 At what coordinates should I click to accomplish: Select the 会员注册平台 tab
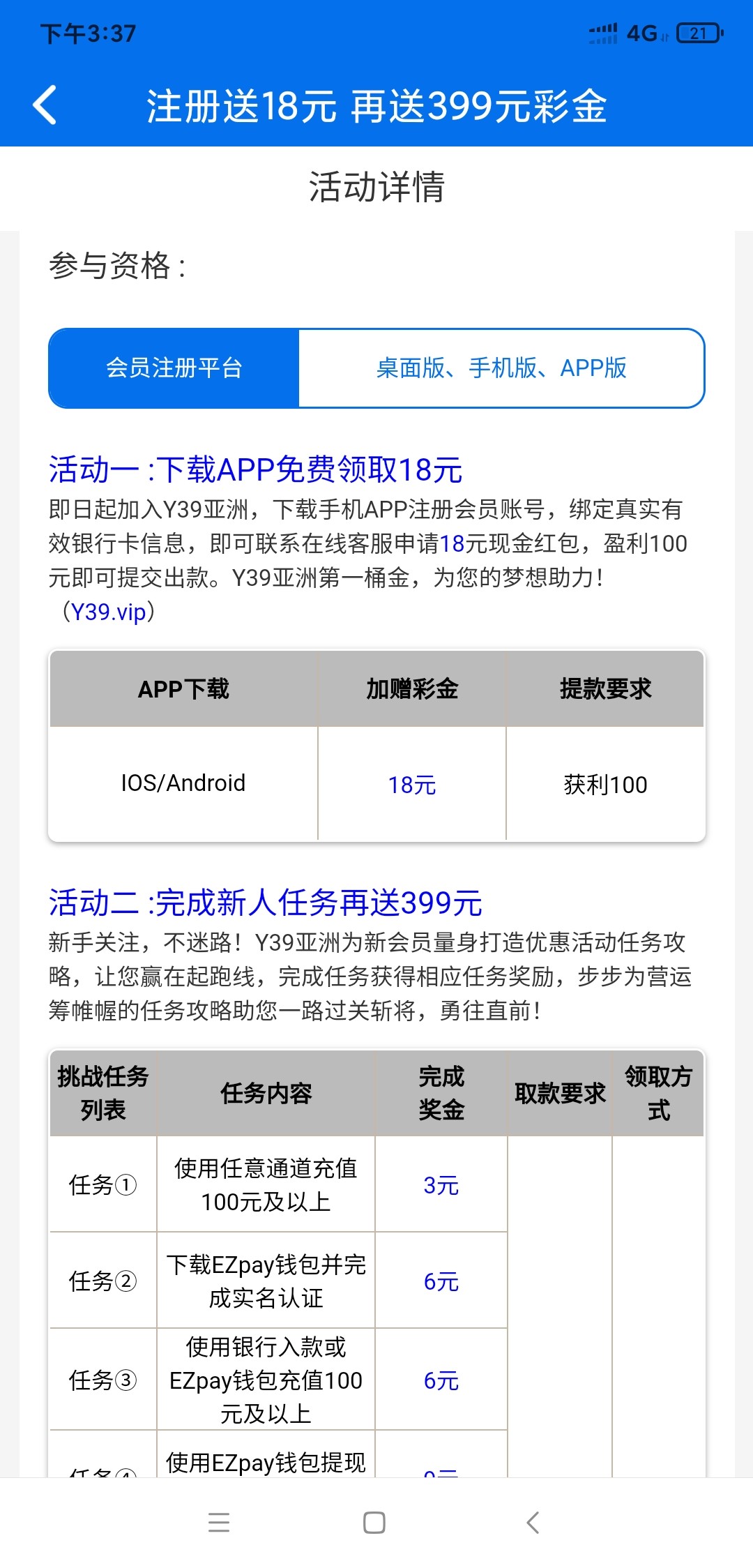tap(173, 367)
